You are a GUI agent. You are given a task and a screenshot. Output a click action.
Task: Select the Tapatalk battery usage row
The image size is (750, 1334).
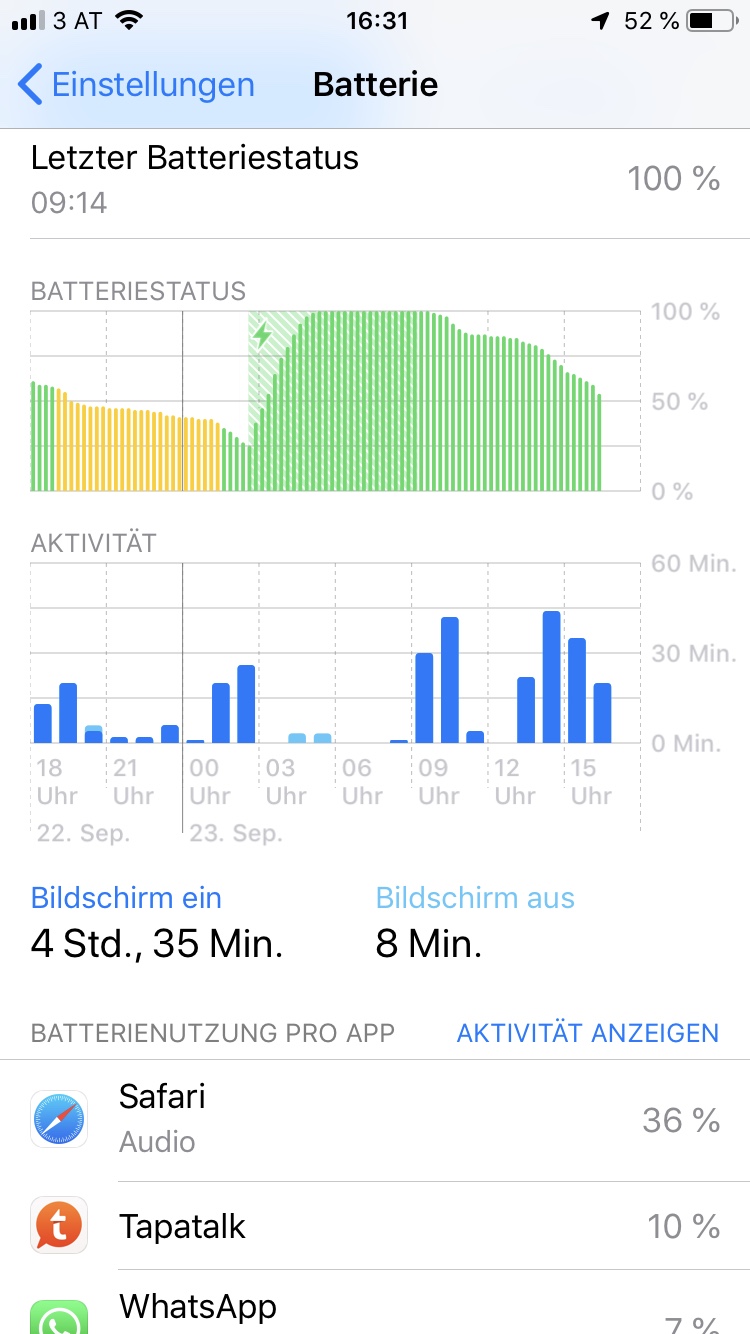(x=375, y=1226)
